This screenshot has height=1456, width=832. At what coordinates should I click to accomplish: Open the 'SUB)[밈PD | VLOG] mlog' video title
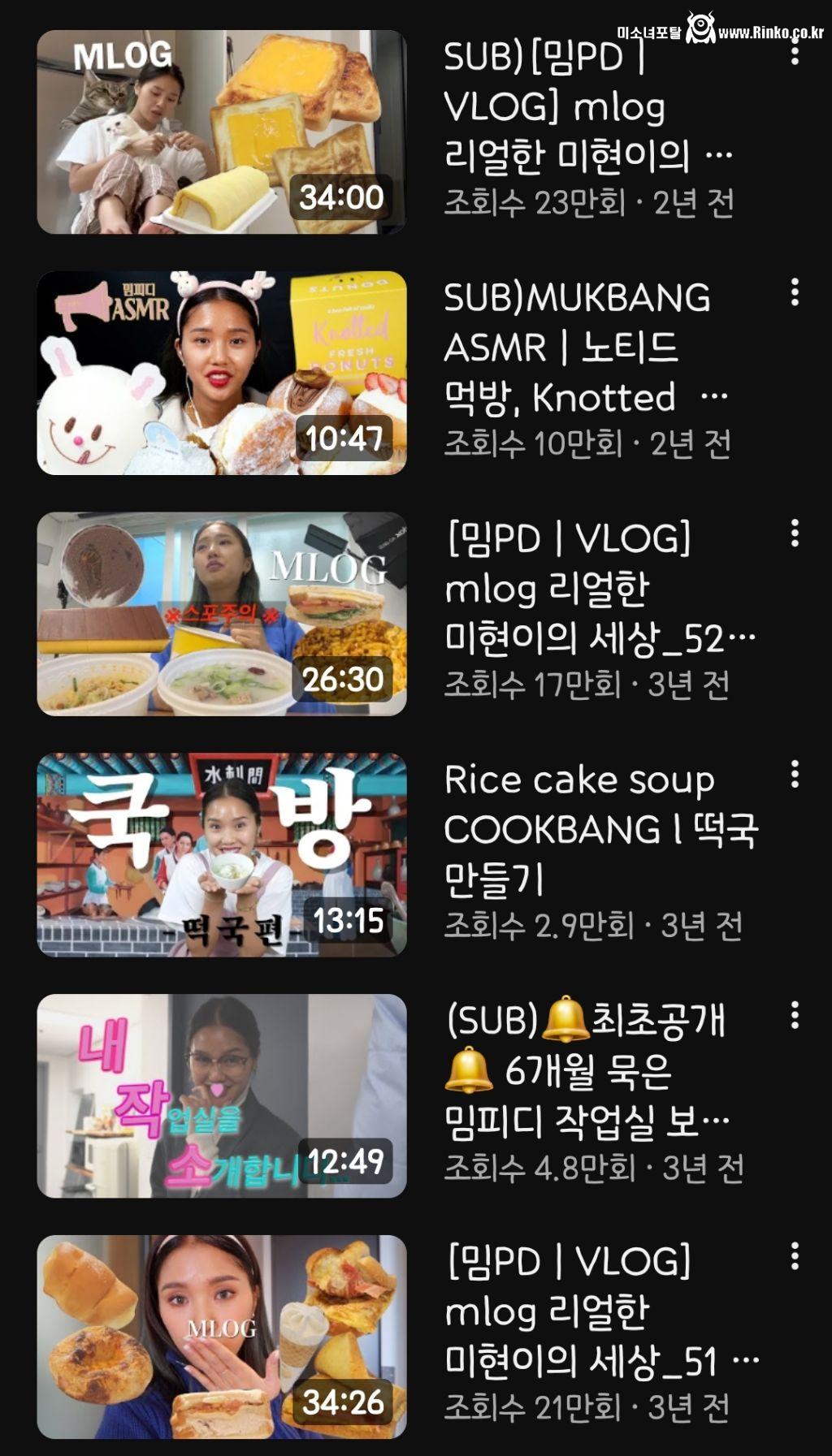(x=585, y=106)
